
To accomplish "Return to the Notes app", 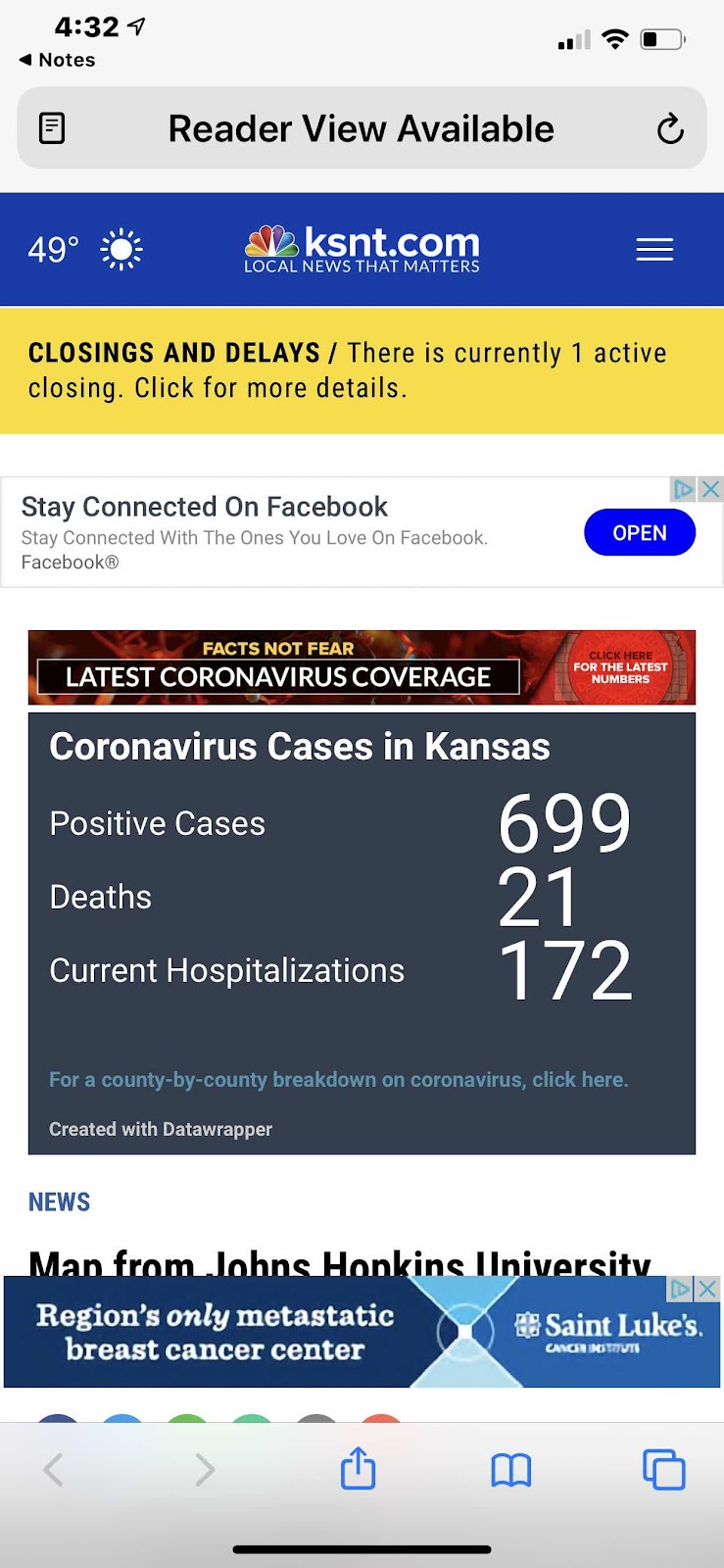I will click(x=57, y=60).
